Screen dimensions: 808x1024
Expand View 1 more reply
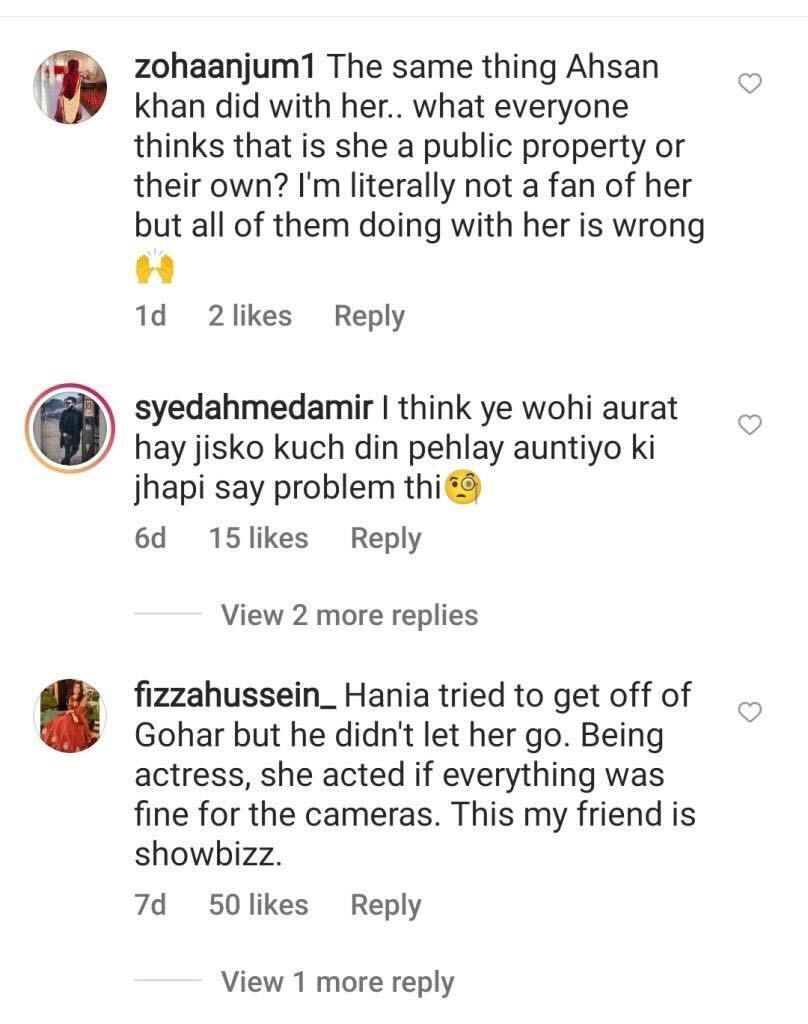click(337, 982)
